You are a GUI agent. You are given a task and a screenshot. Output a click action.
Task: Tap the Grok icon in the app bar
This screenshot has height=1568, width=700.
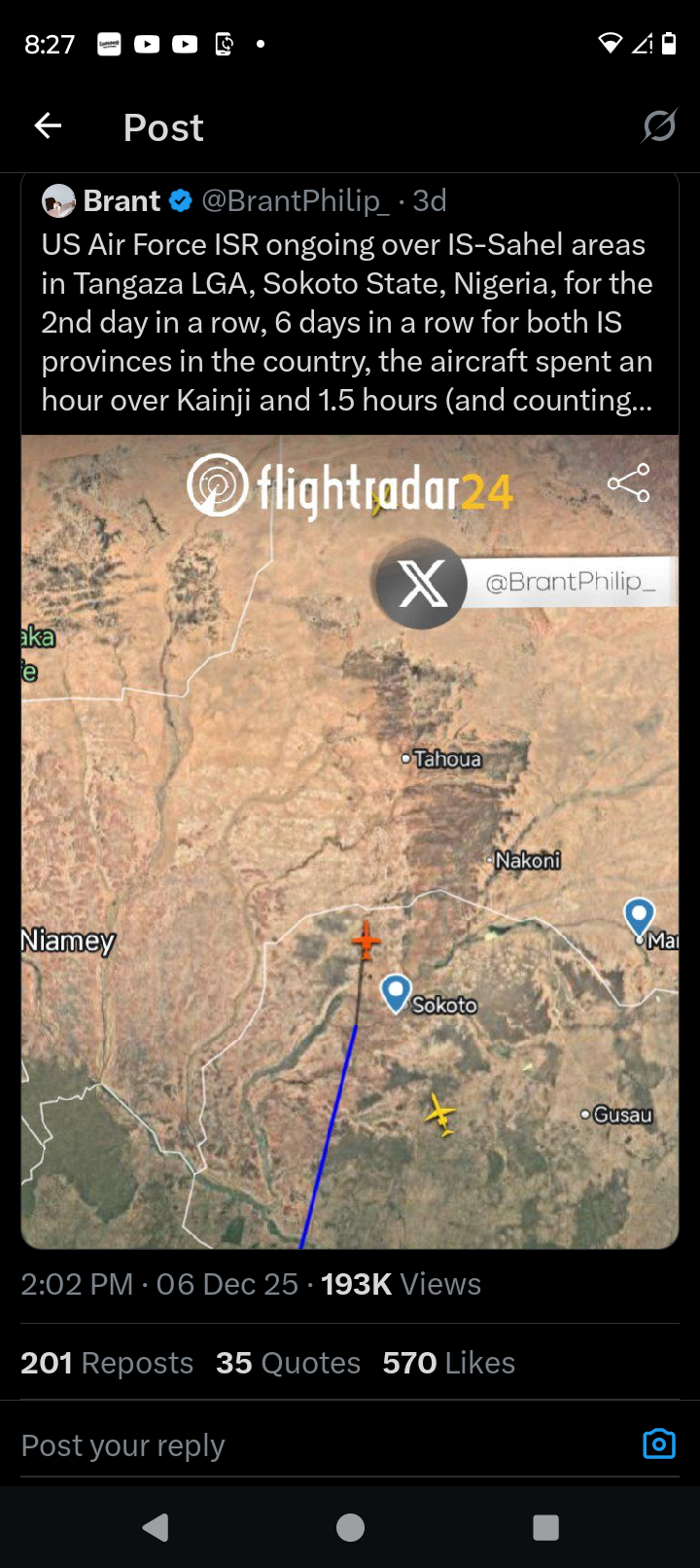click(x=658, y=126)
